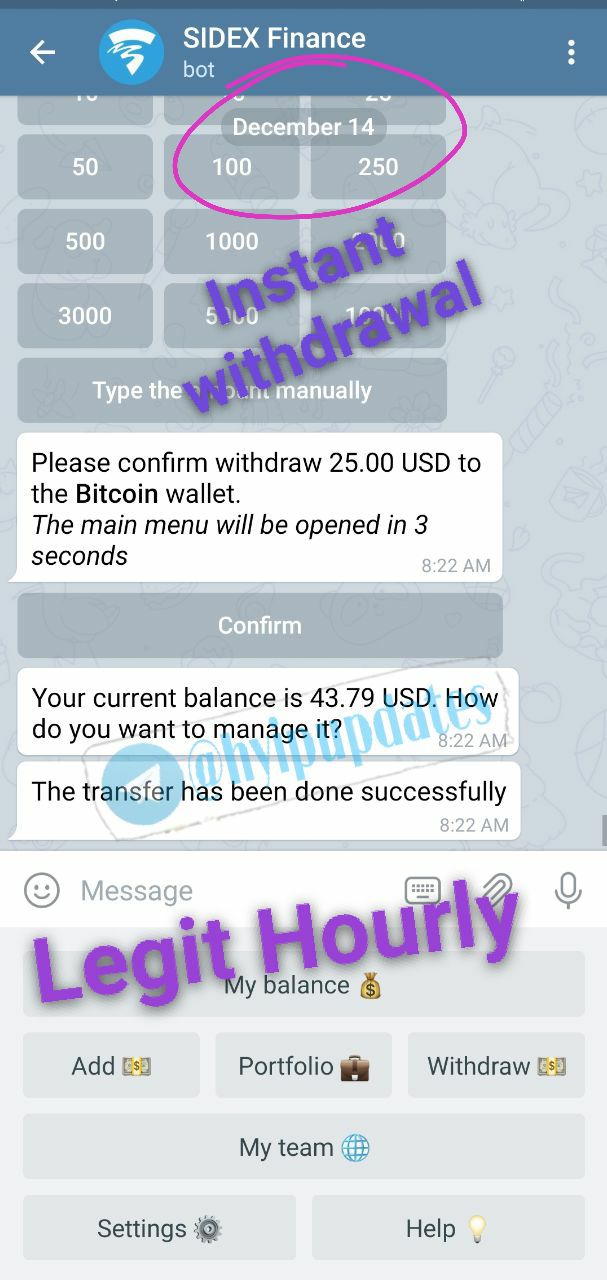The height and width of the screenshot is (1280, 607).
Task: Tap Type the amount manually
Action: point(232,390)
